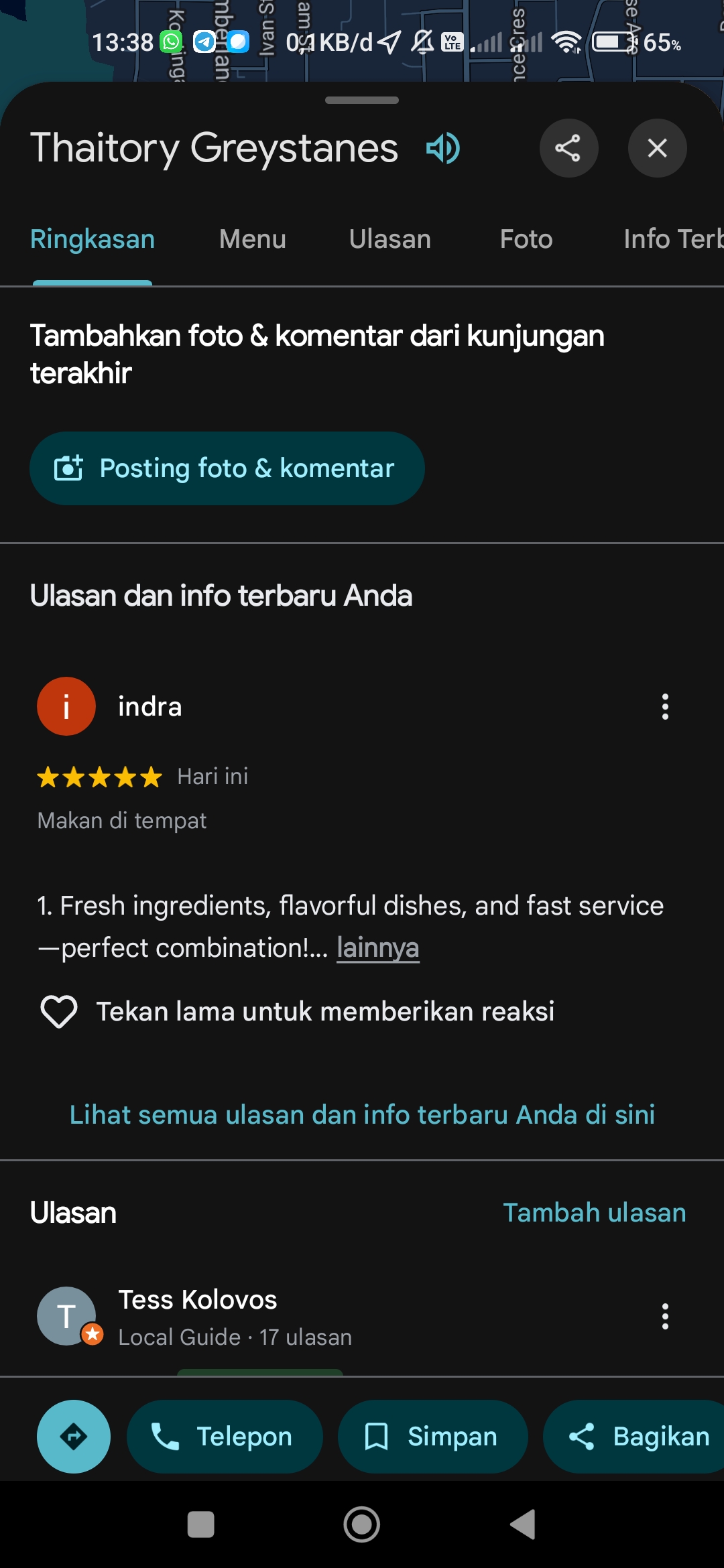This screenshot has width=724, height=1568.
Task: Open overflow menu for Tess Kolovos's review
Action: 665,1316
